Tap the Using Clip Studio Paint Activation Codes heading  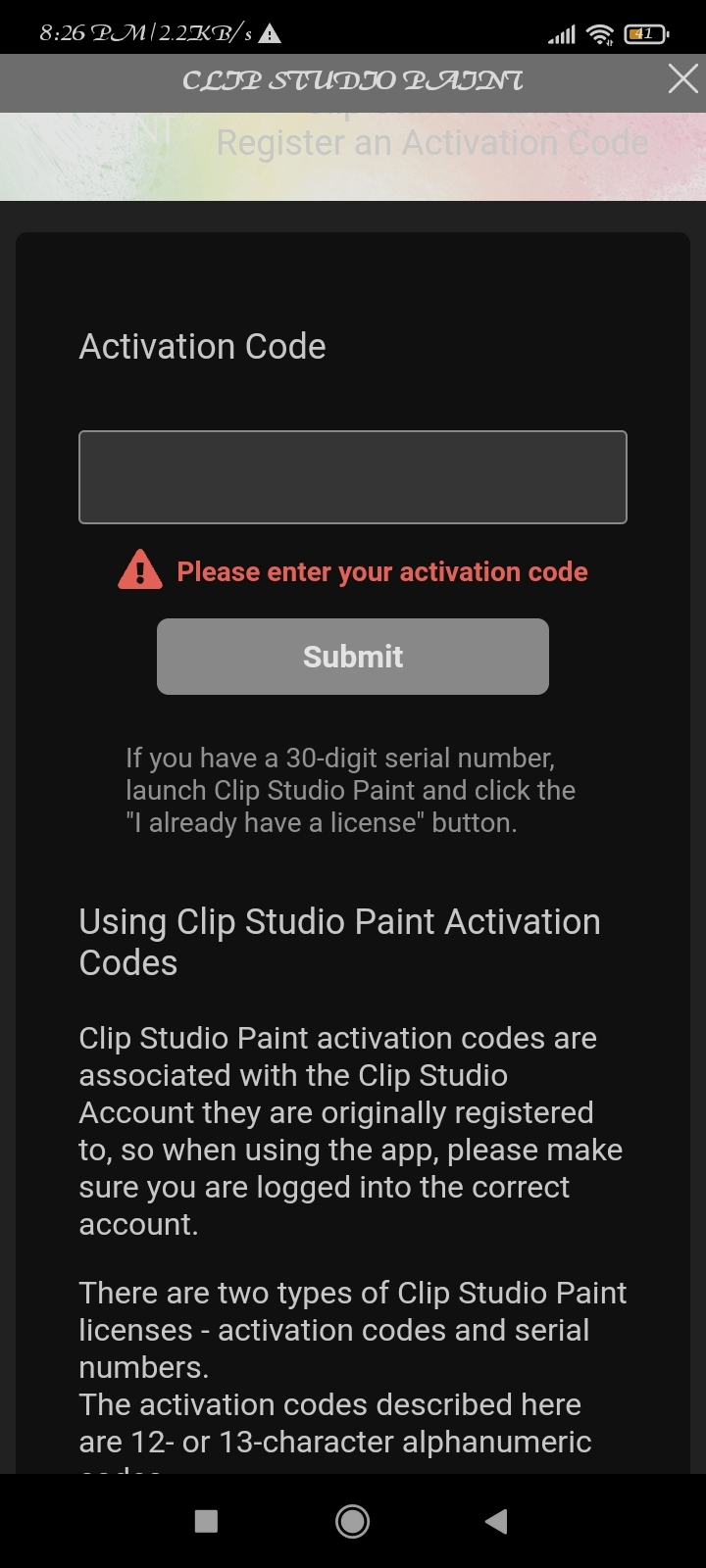339,941
